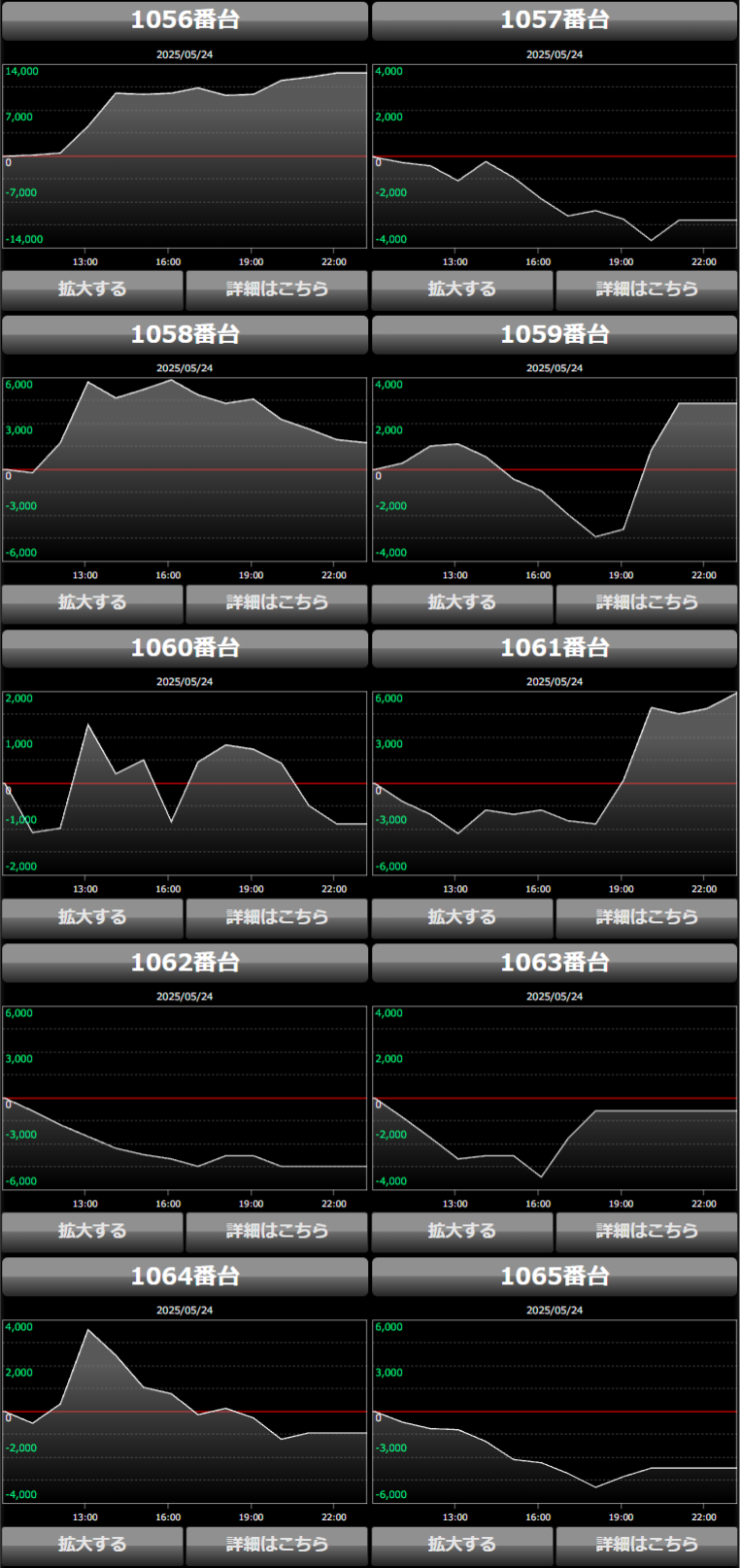This screenshot has width=740, height=1568.
Task: See 詳細はこちら for machine 1064
Action: (277, 1545)
